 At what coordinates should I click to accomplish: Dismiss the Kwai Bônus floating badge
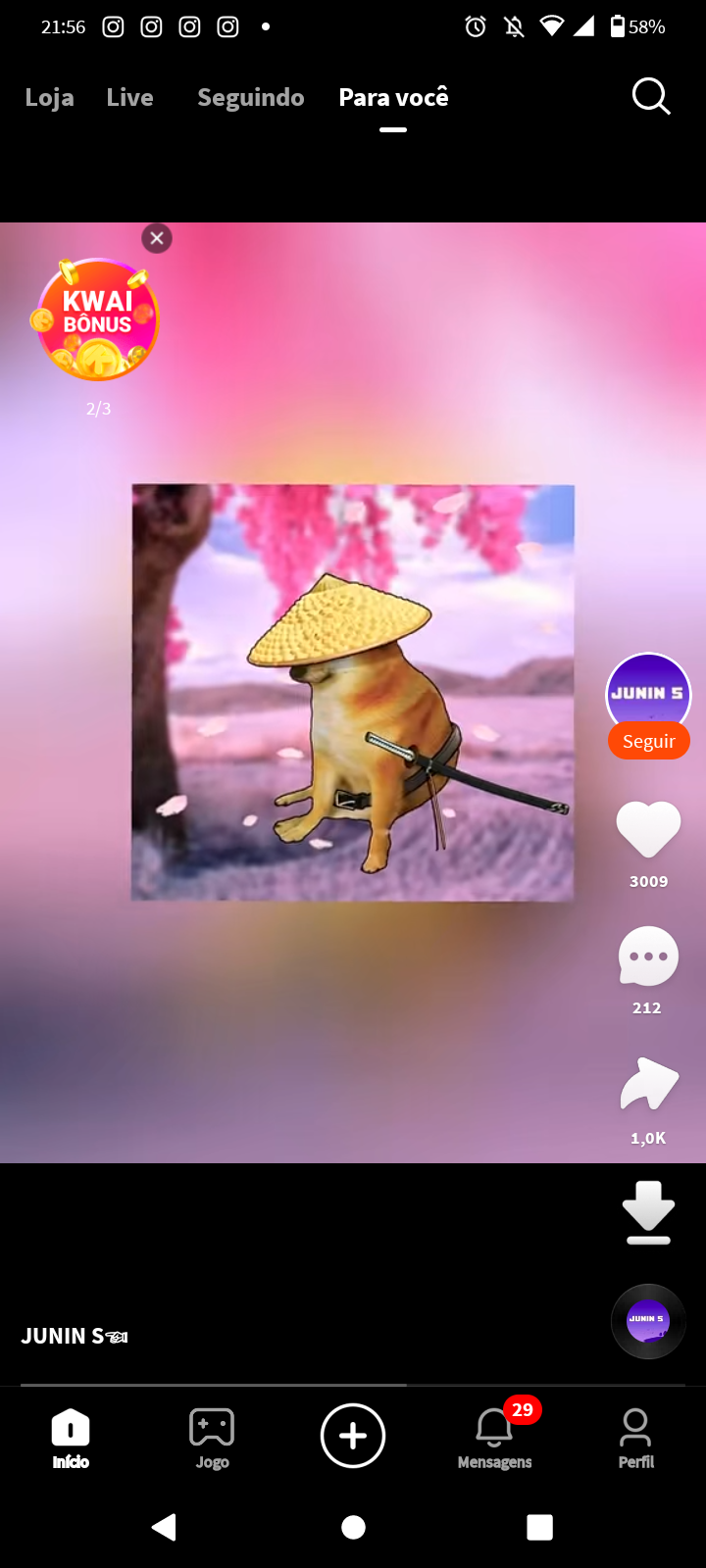point(157,238)
